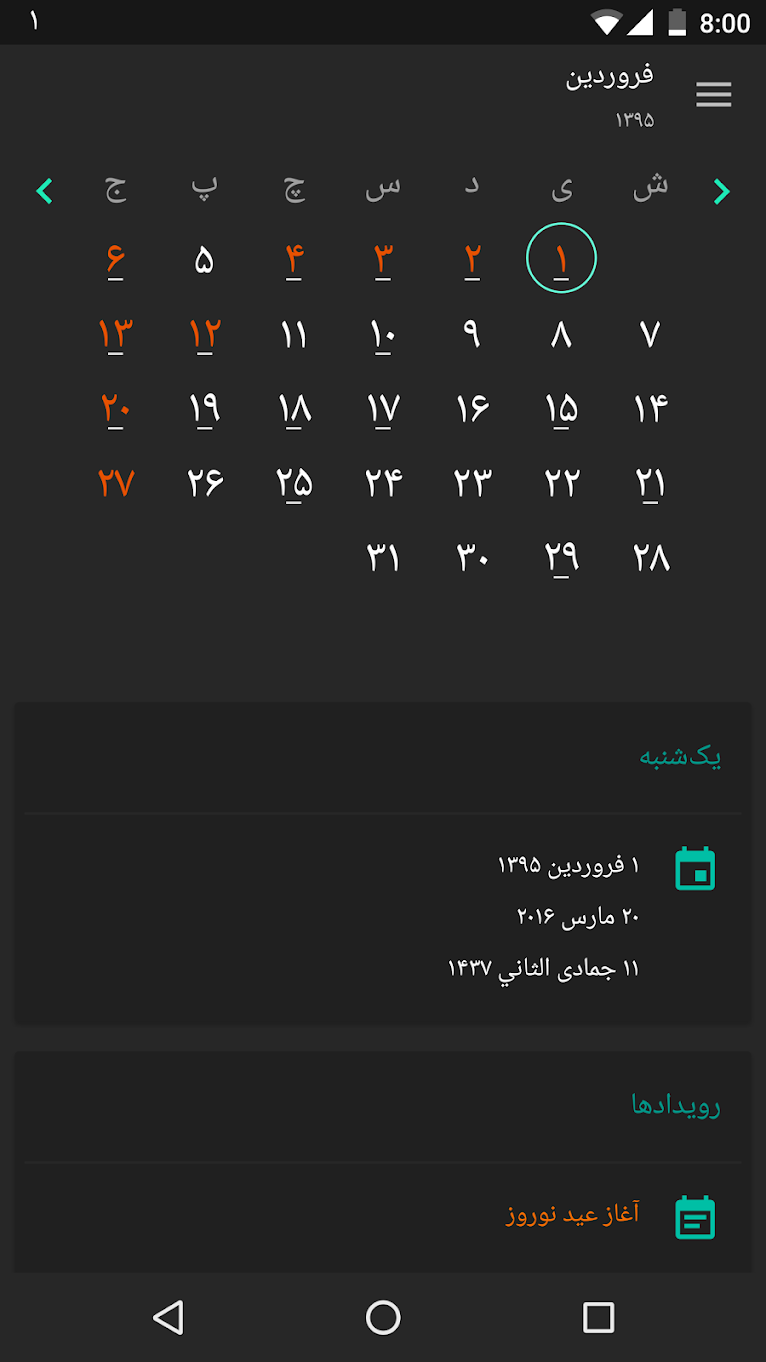Image resolution: width=766 pixels, height=1362 pixels.
Task: Select day ۲۲ in the calendar
Action: coord(561,483)
